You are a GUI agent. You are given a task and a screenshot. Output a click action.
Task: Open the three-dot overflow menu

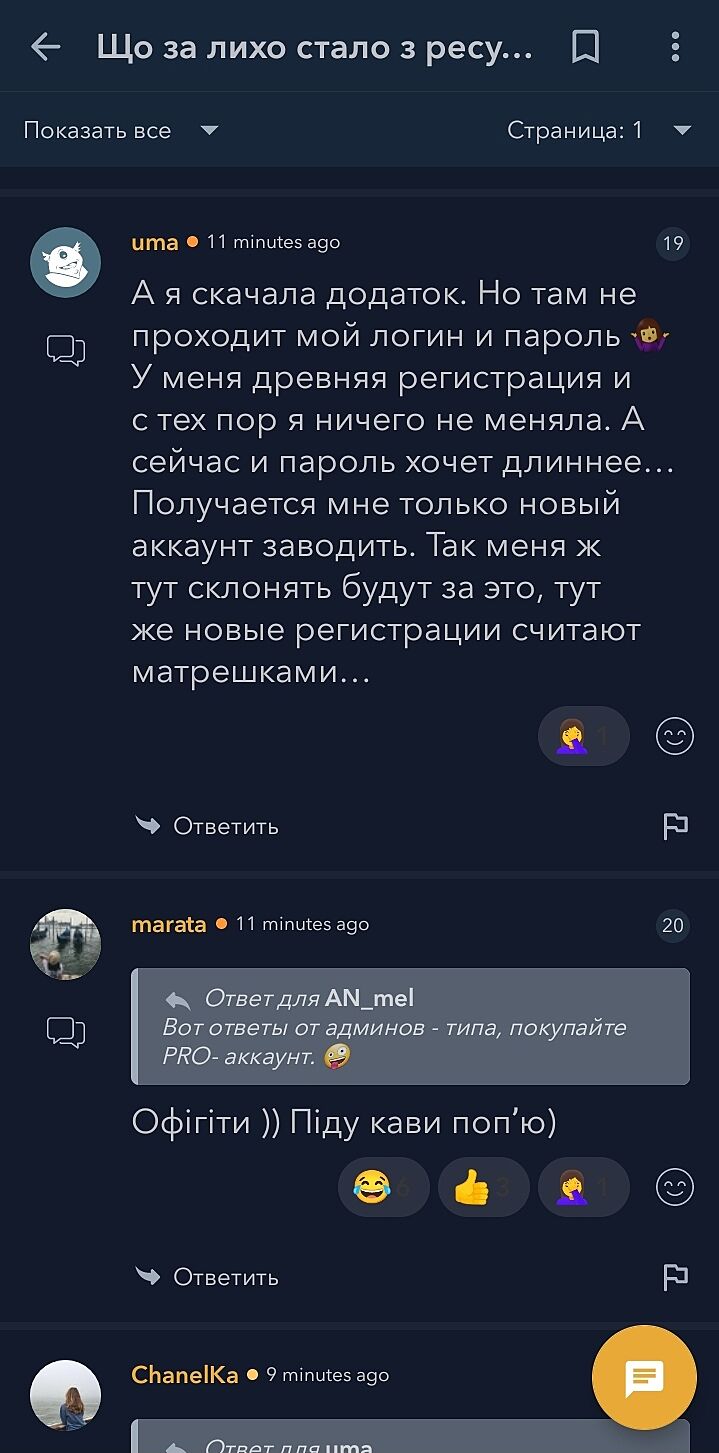click(x=675, y=47)
